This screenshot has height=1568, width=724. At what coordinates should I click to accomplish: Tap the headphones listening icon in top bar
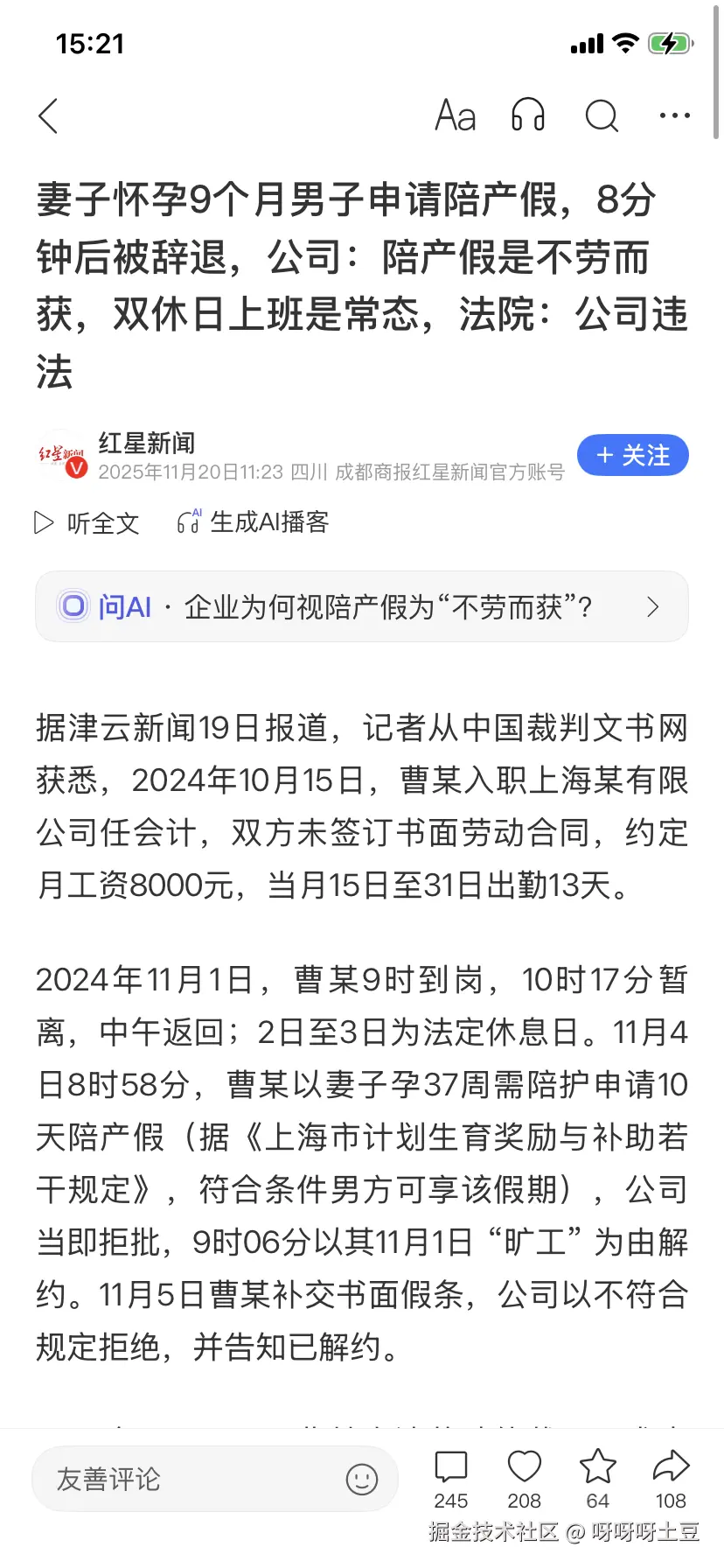point(527,115)
